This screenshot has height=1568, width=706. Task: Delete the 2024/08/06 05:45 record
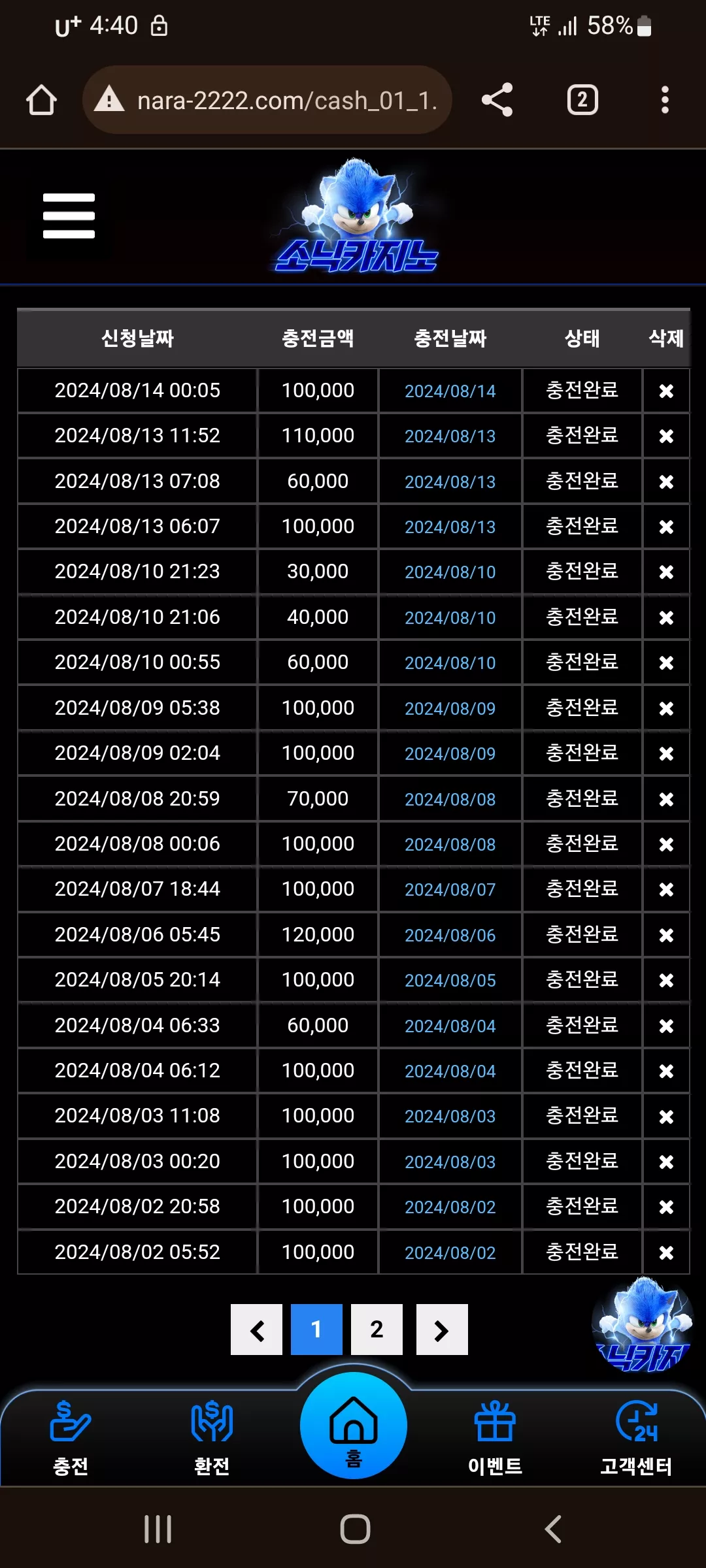pos(666,935)
